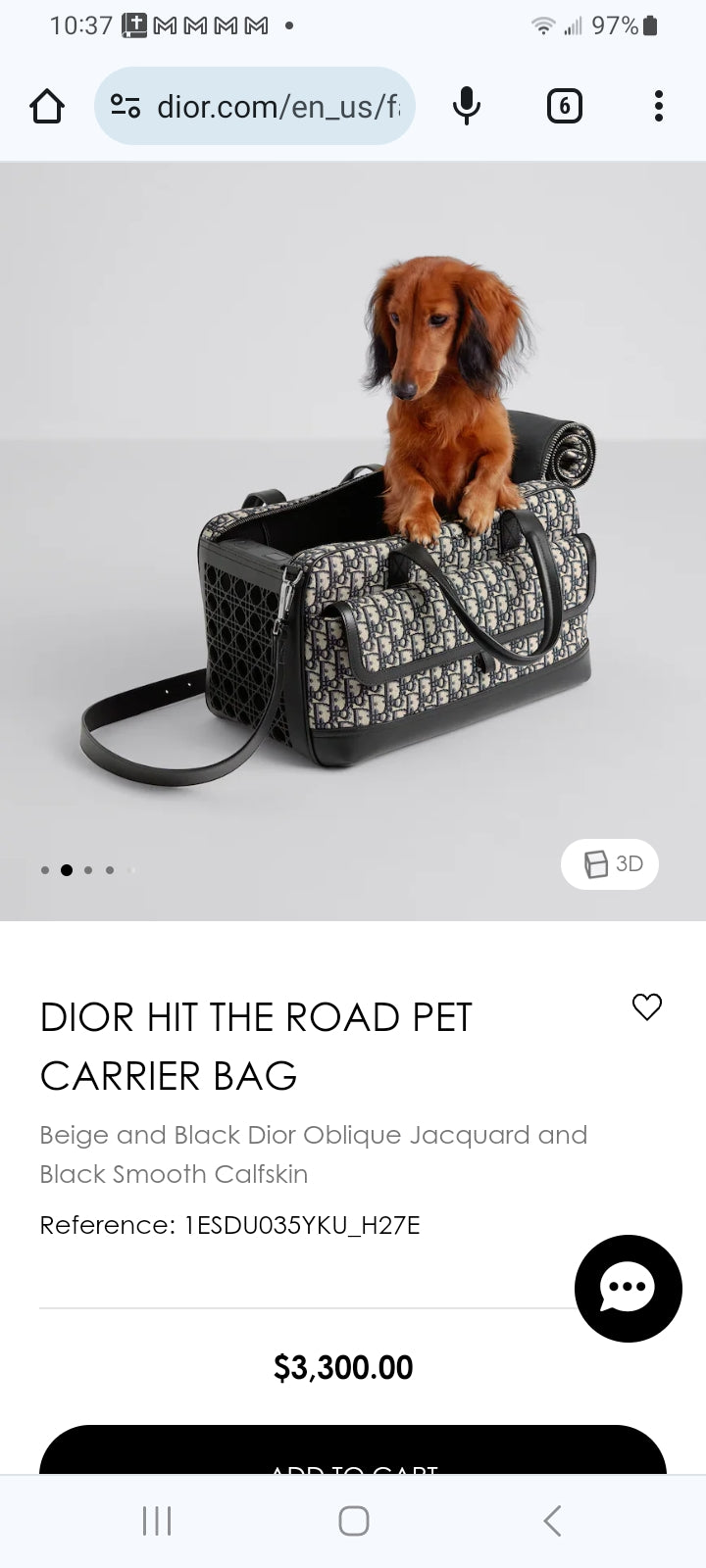Screen dimensions: 706x1568
Task: Tap the system back button
Action: click(552, 1521)
